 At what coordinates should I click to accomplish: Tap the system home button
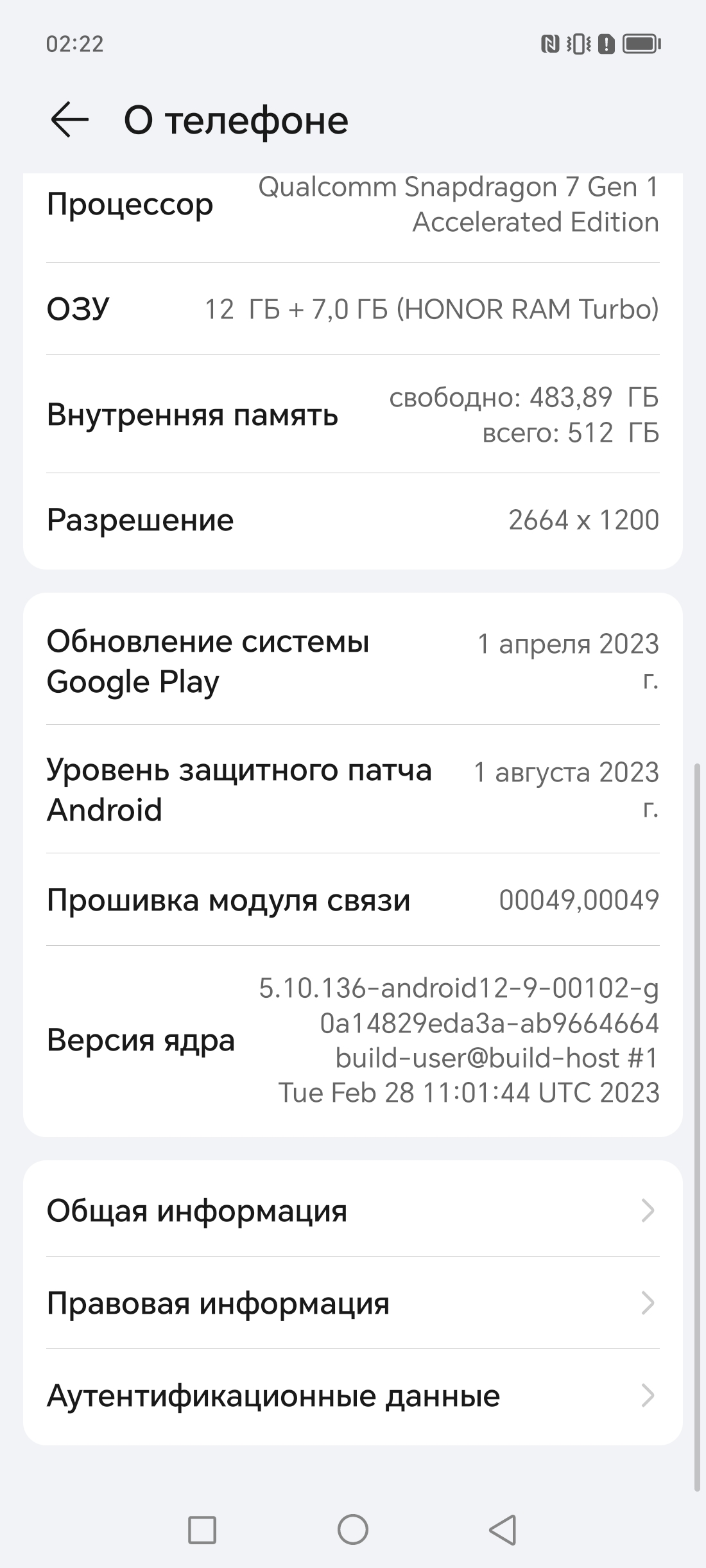[x=352, y=1529]
